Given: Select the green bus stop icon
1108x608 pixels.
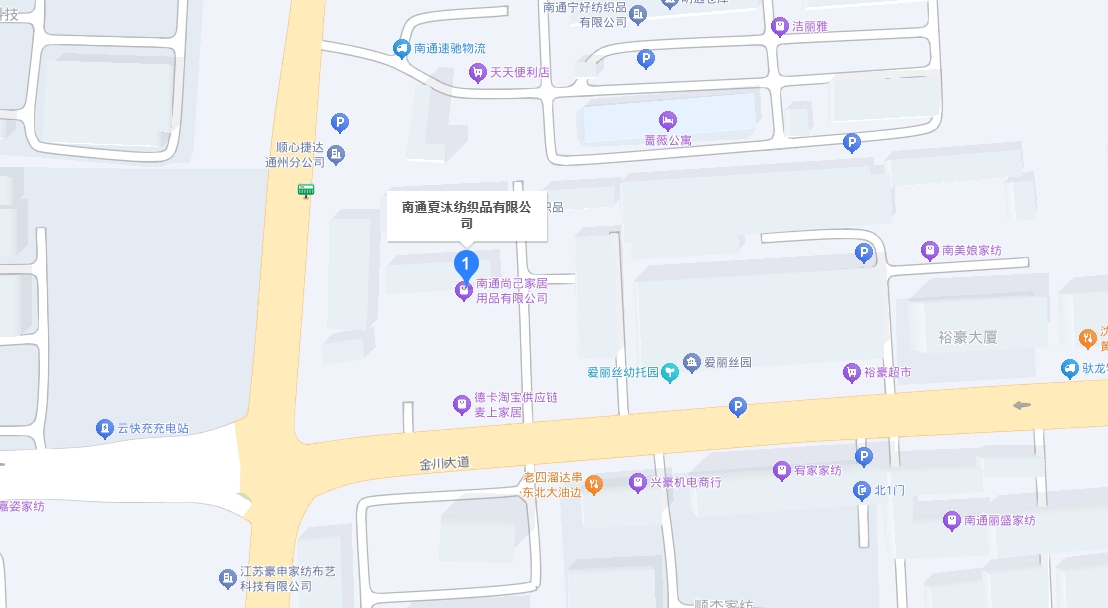Looking at the screenshot, I should (x=306, y=190).
